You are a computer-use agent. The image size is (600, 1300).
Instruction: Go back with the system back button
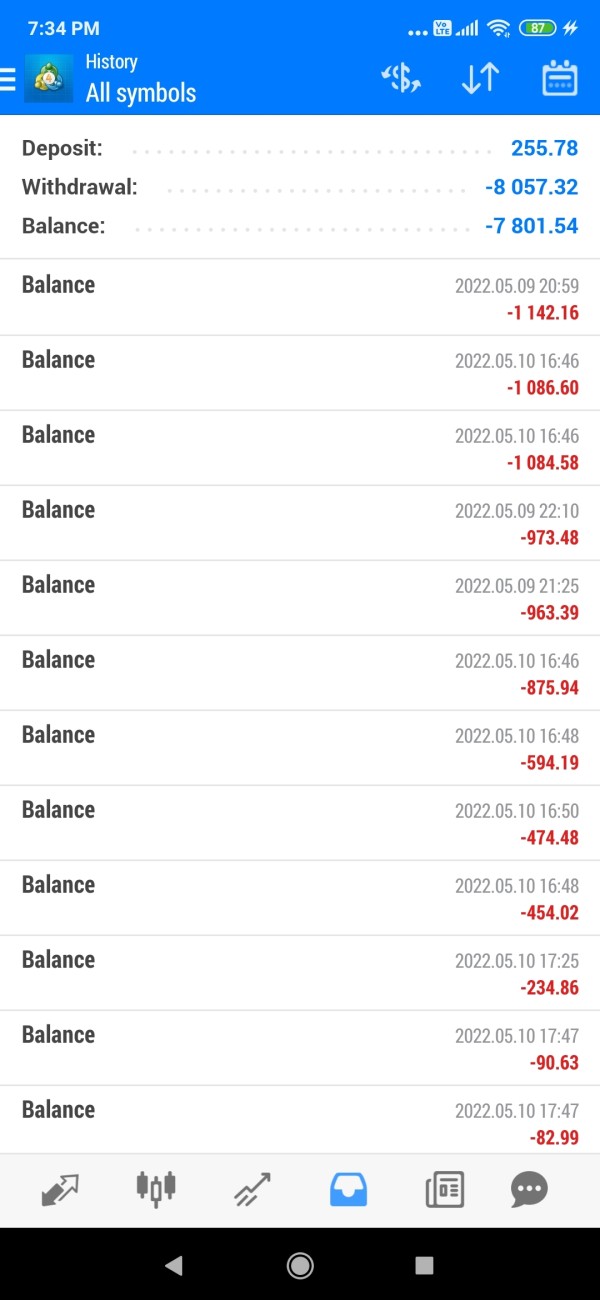click(x=174, y=1265)
